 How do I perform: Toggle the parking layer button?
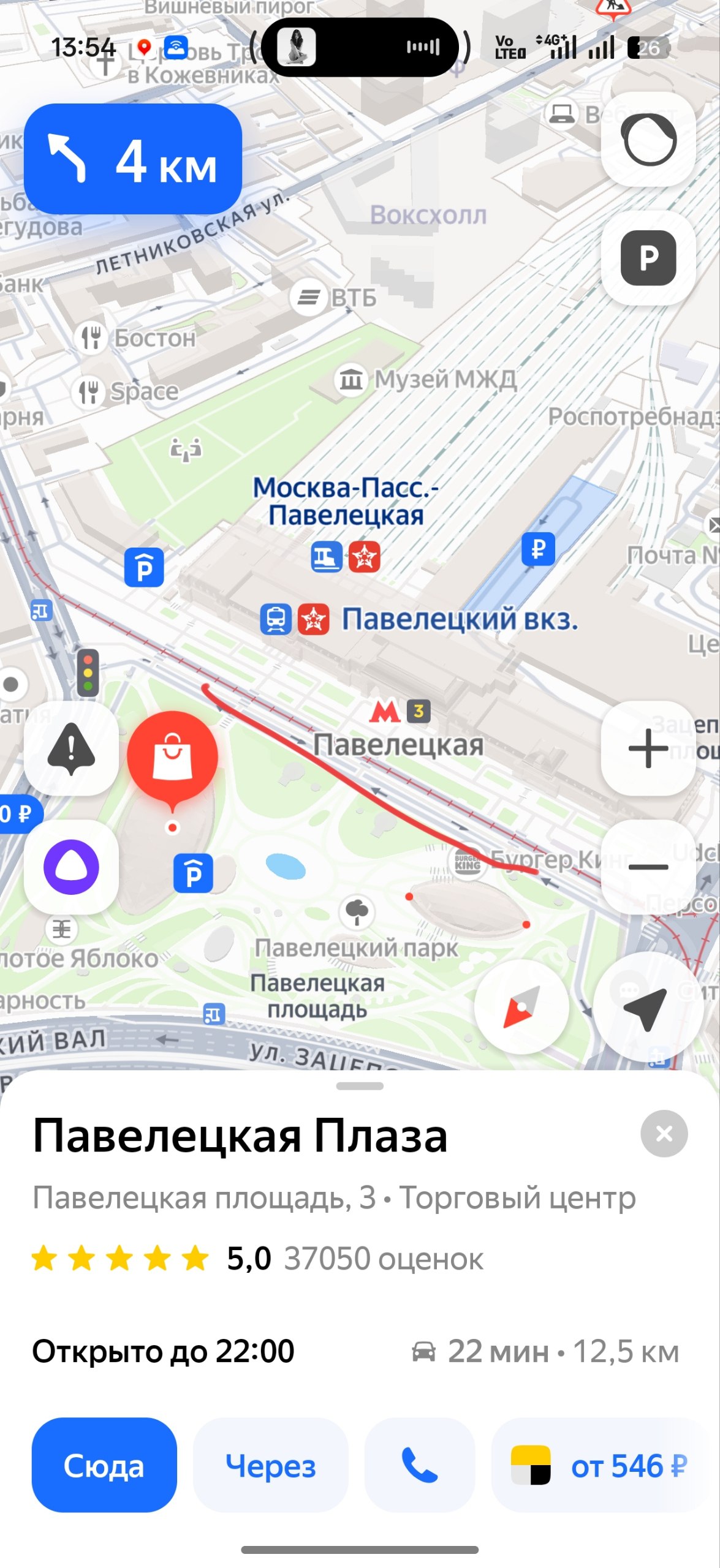[x=648, y=258]
